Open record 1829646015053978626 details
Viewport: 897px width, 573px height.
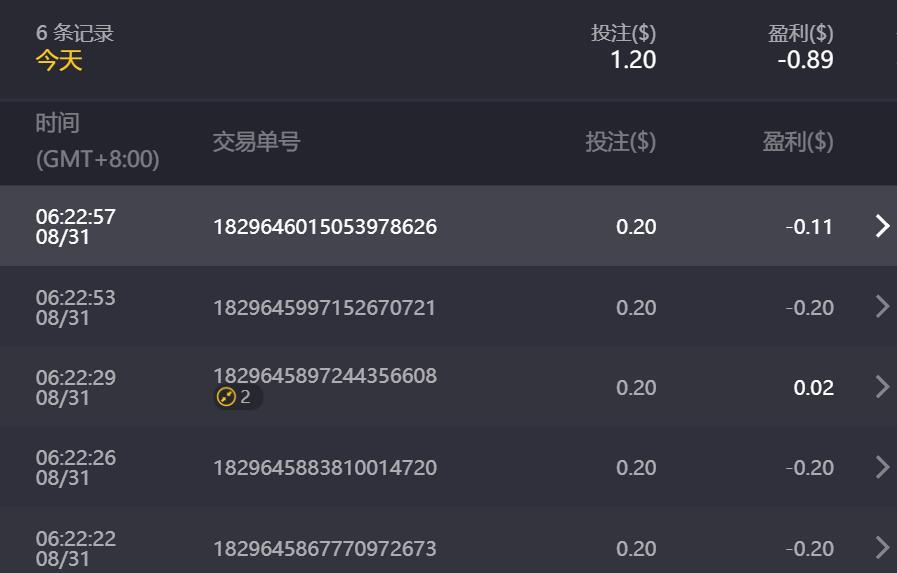[882, 226]
